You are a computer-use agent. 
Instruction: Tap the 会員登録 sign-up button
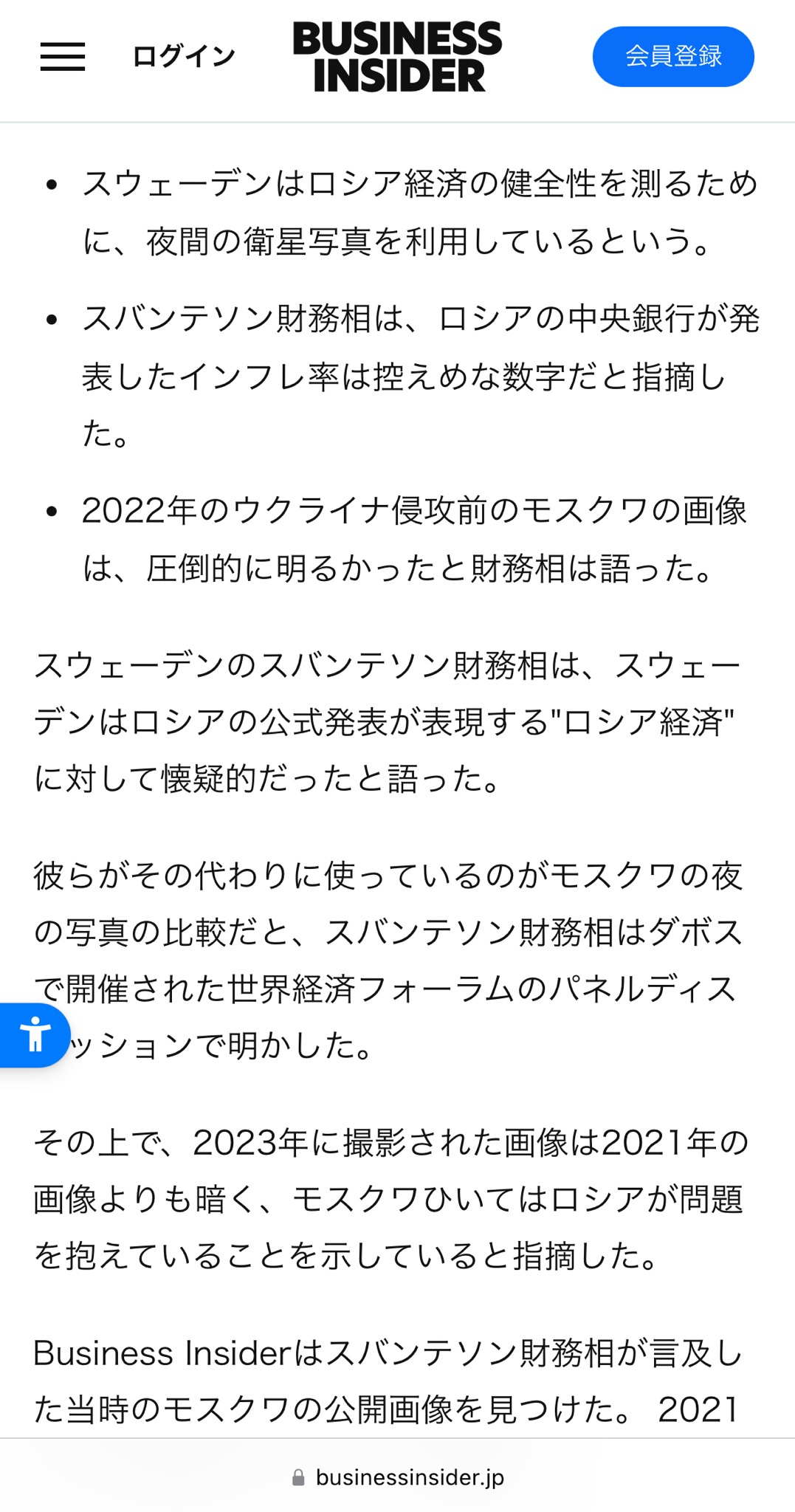click(x=672, y=57)
